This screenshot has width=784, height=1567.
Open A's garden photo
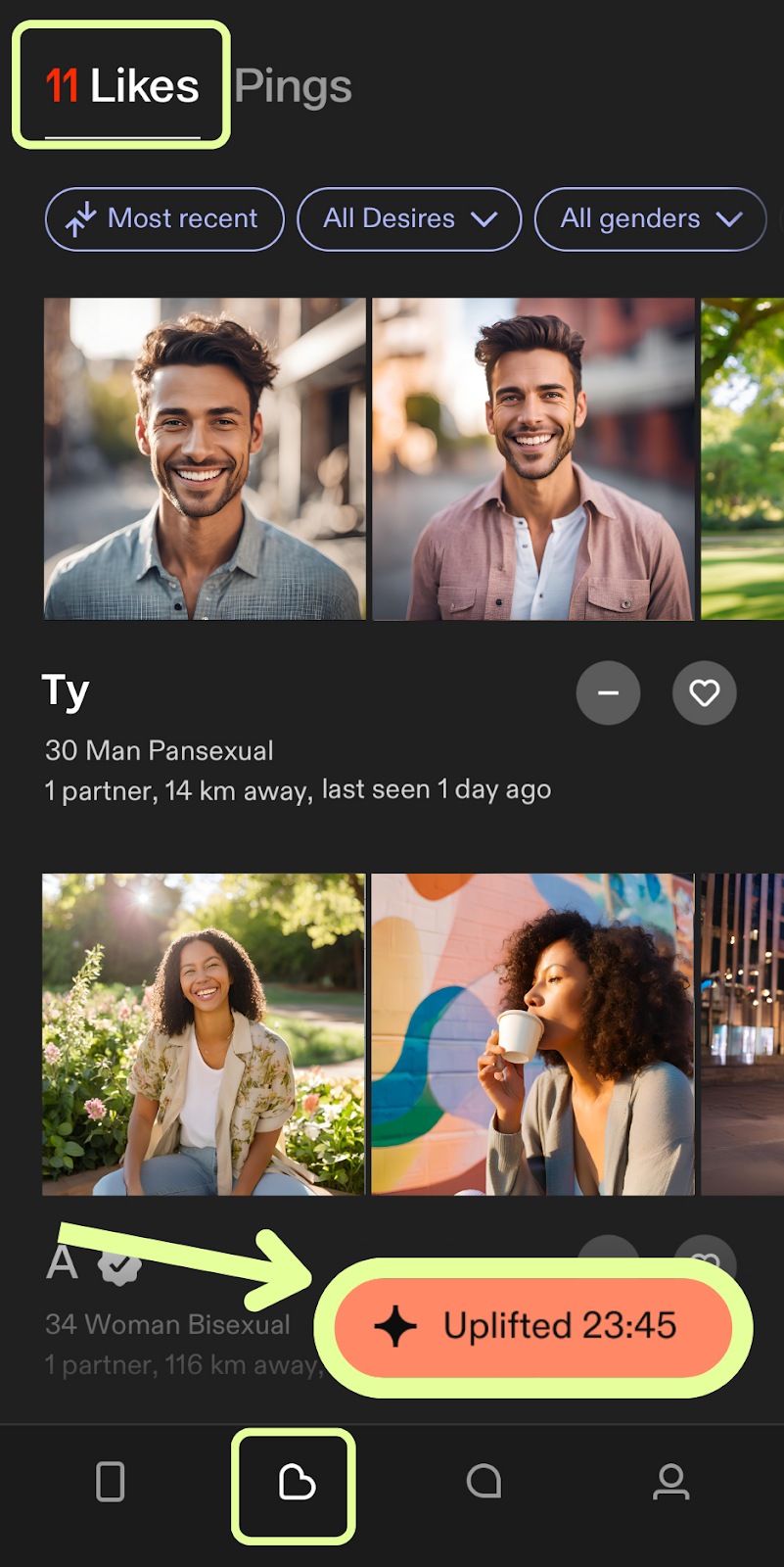204,1034
